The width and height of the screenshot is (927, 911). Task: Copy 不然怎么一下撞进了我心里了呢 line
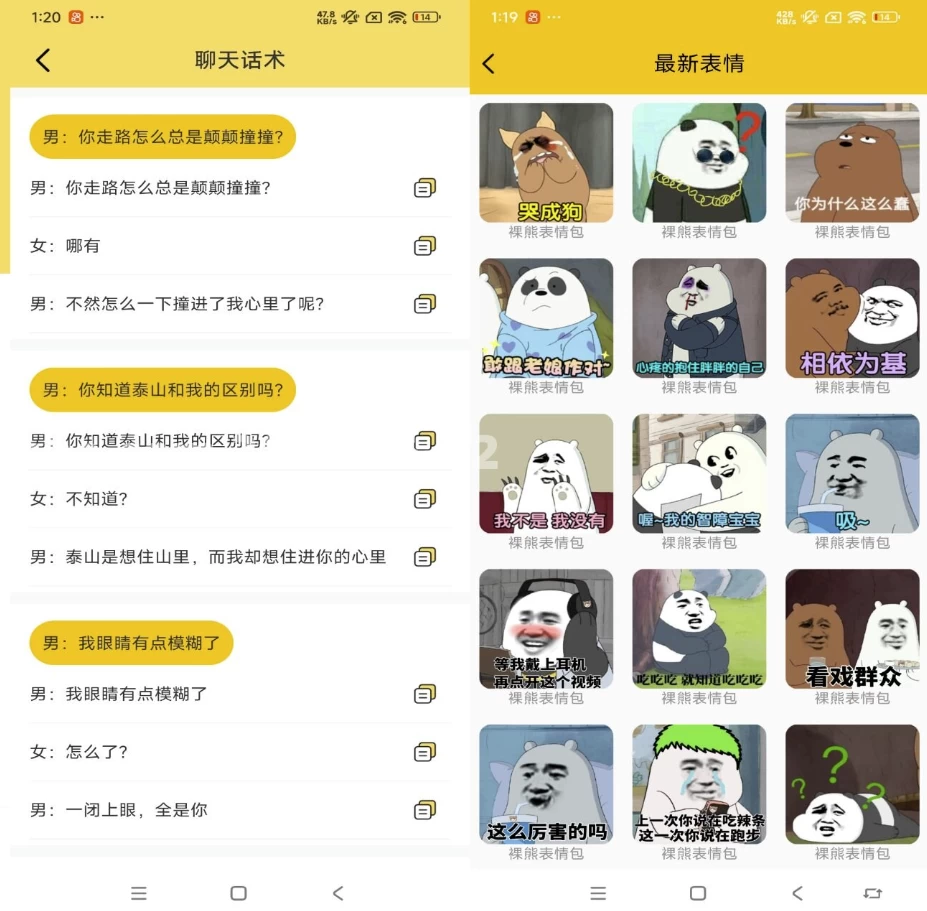tap(425, 303)
